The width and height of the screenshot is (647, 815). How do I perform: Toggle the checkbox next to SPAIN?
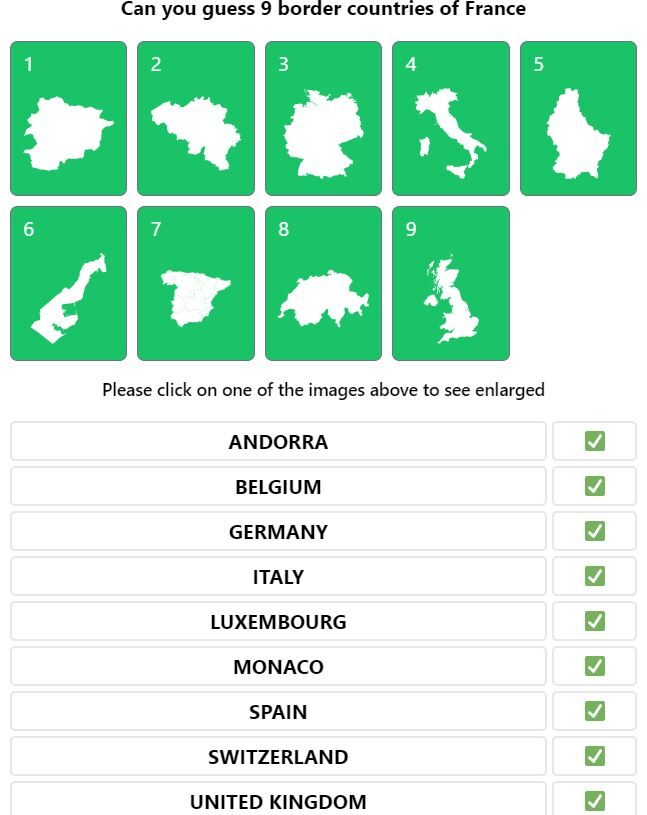[594, 711]
